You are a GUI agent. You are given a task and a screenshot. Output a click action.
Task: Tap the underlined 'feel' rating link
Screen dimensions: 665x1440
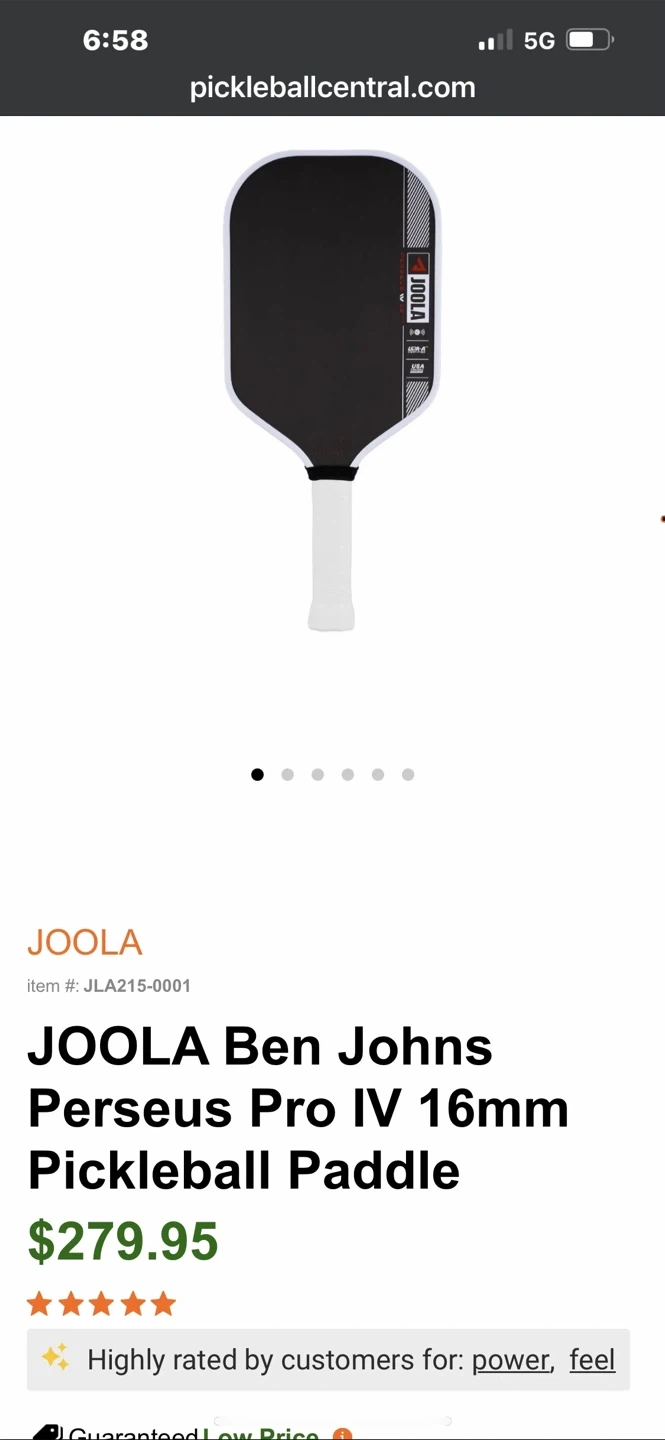coord(592,1360)
